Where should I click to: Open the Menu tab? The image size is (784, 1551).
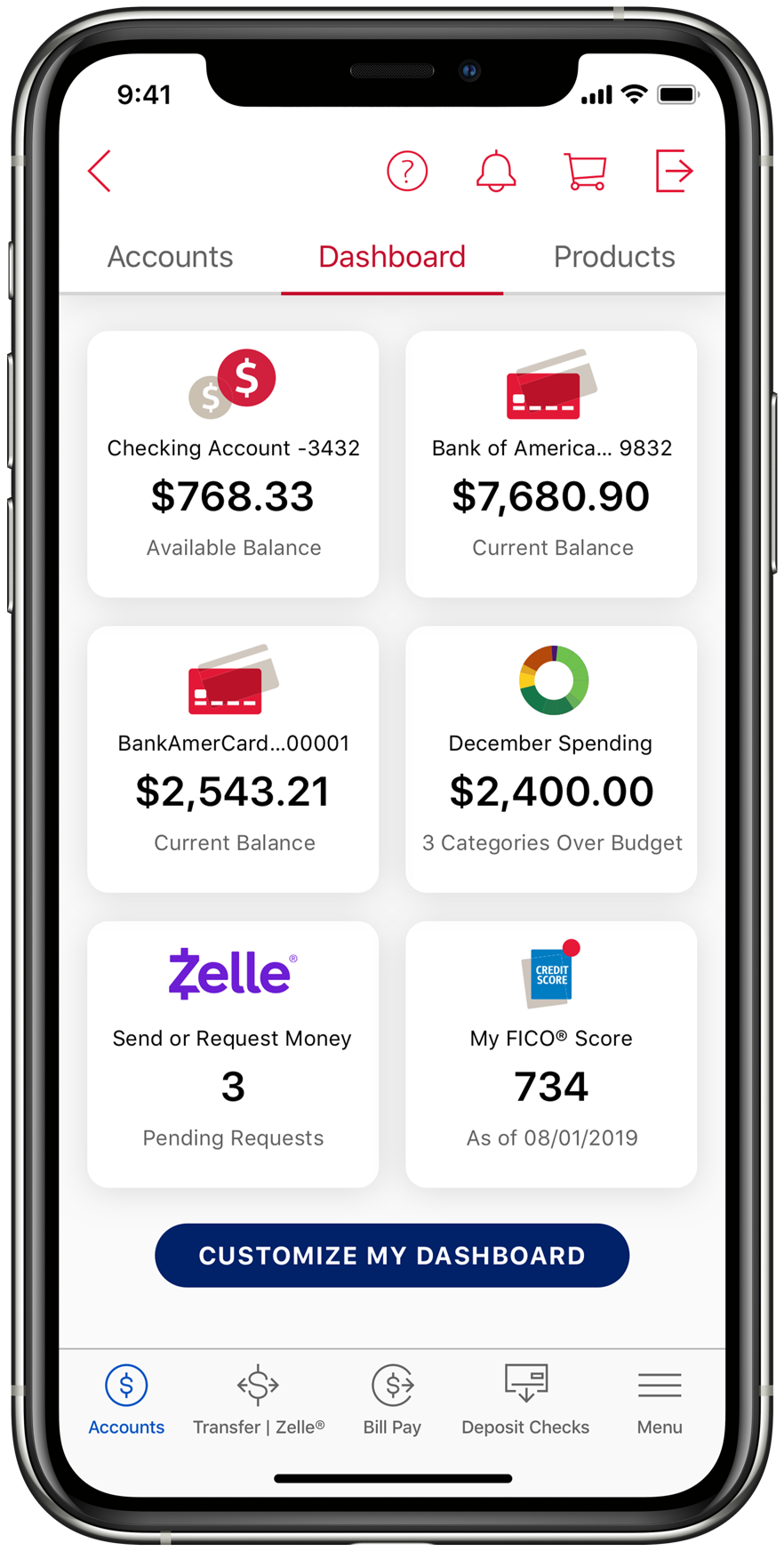click(660, 1400)
